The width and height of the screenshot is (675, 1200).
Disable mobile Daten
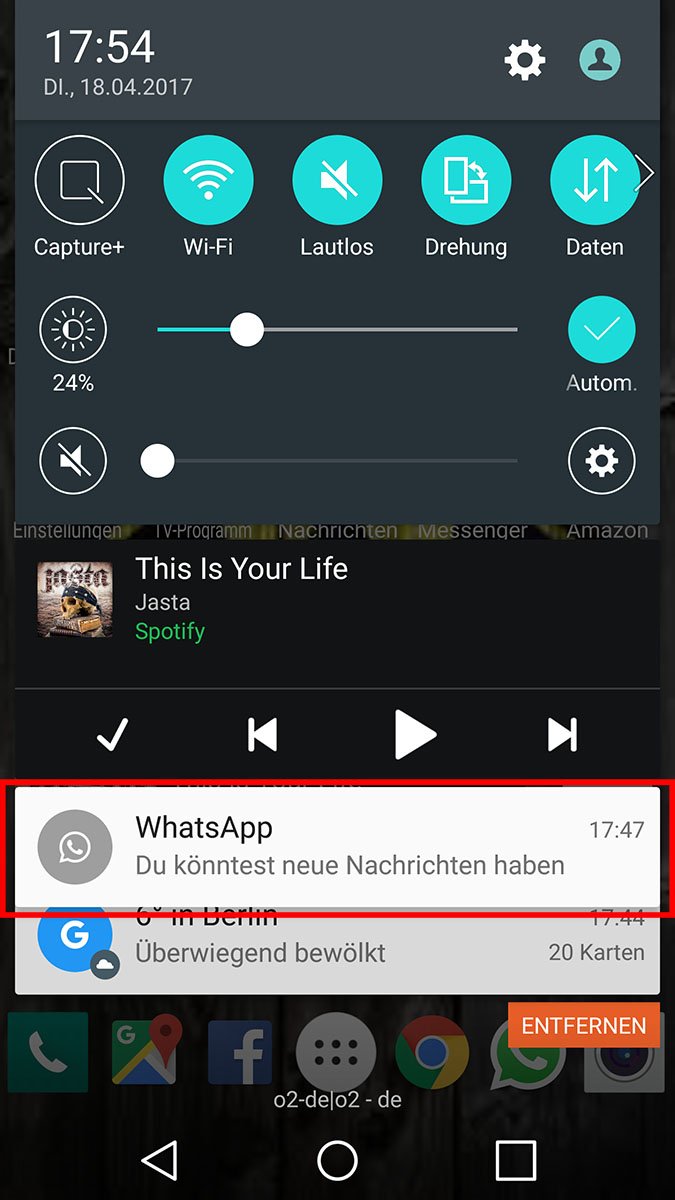[594, 181]
